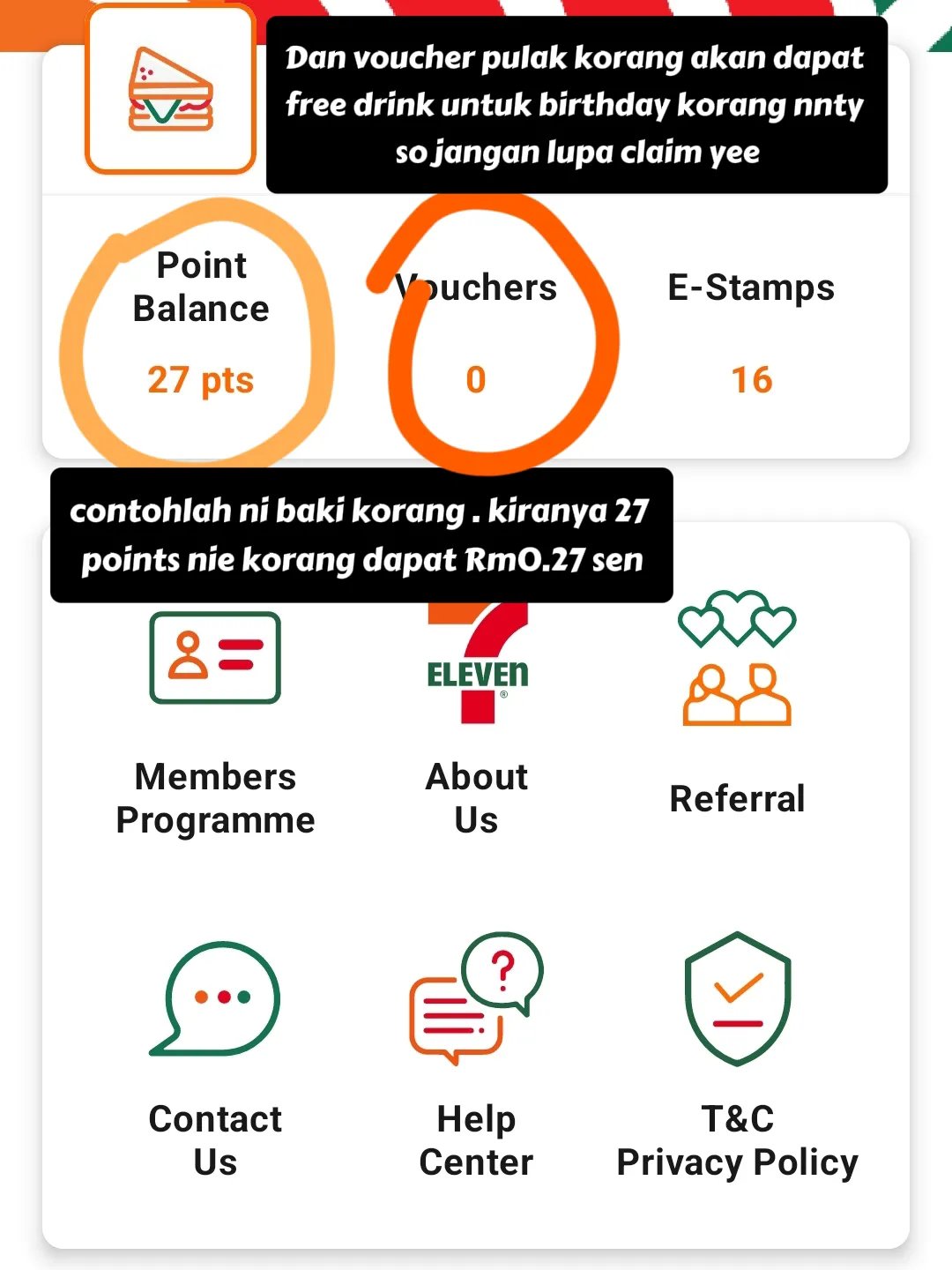Visit the Help Center
Screen dimensions: 952x1270
click(x=477, y=1058)
